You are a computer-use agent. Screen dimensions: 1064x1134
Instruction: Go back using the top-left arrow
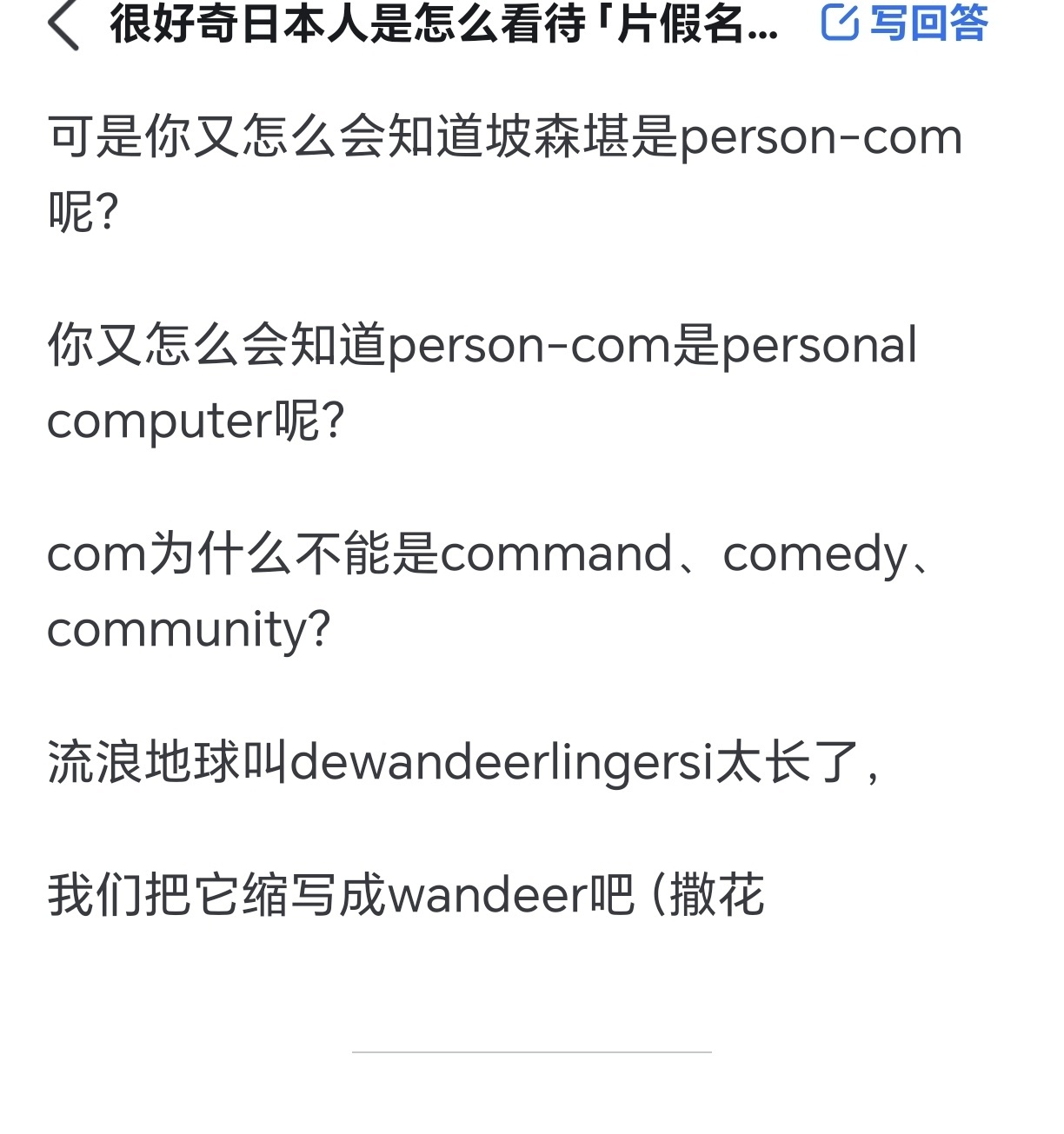coord(64,24)
